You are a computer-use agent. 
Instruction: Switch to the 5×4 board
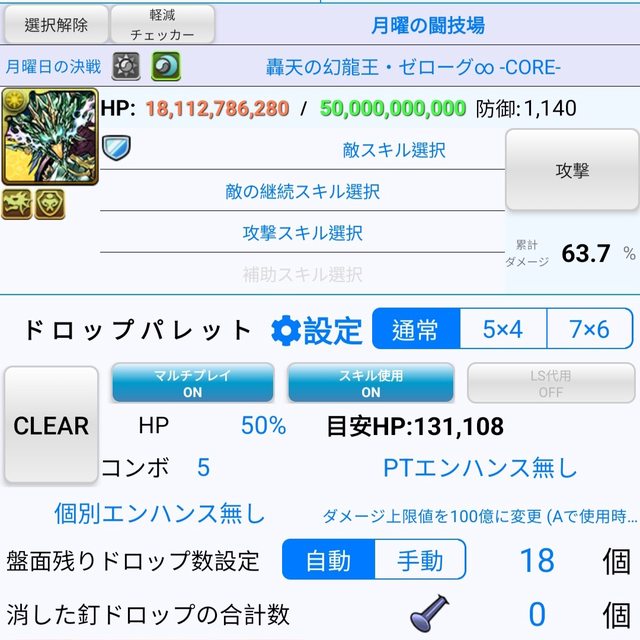[503, 329]
